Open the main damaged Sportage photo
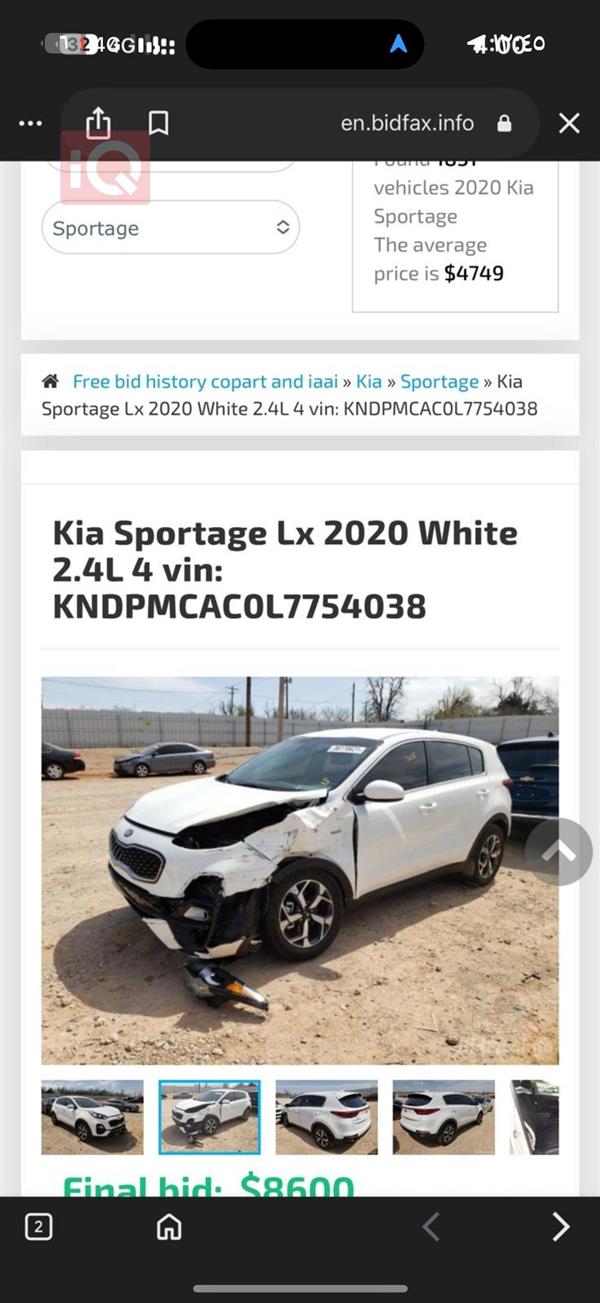Viewport: 600px width, 1303px height. tap(300, 870)
